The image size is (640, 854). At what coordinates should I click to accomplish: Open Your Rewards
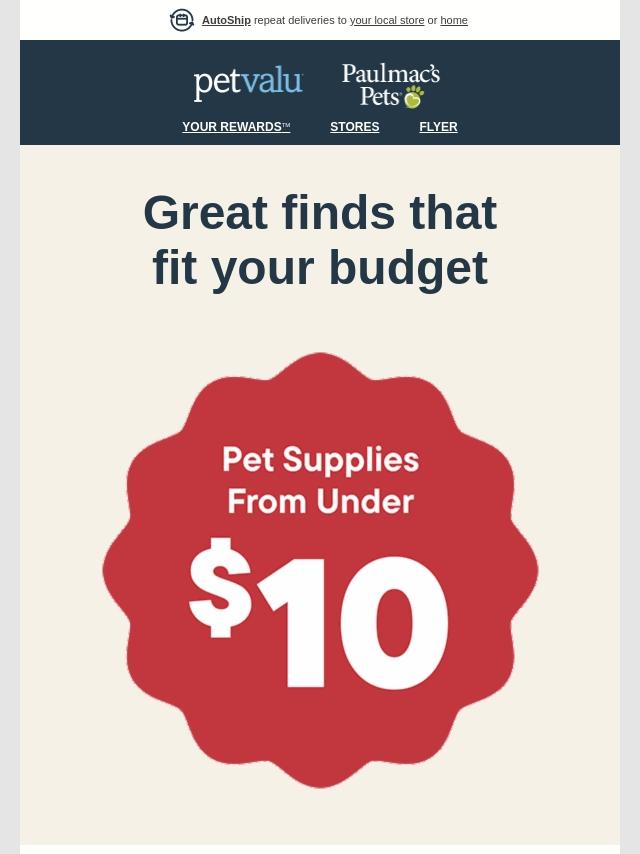pyautogui.click(x=236, y=127)
